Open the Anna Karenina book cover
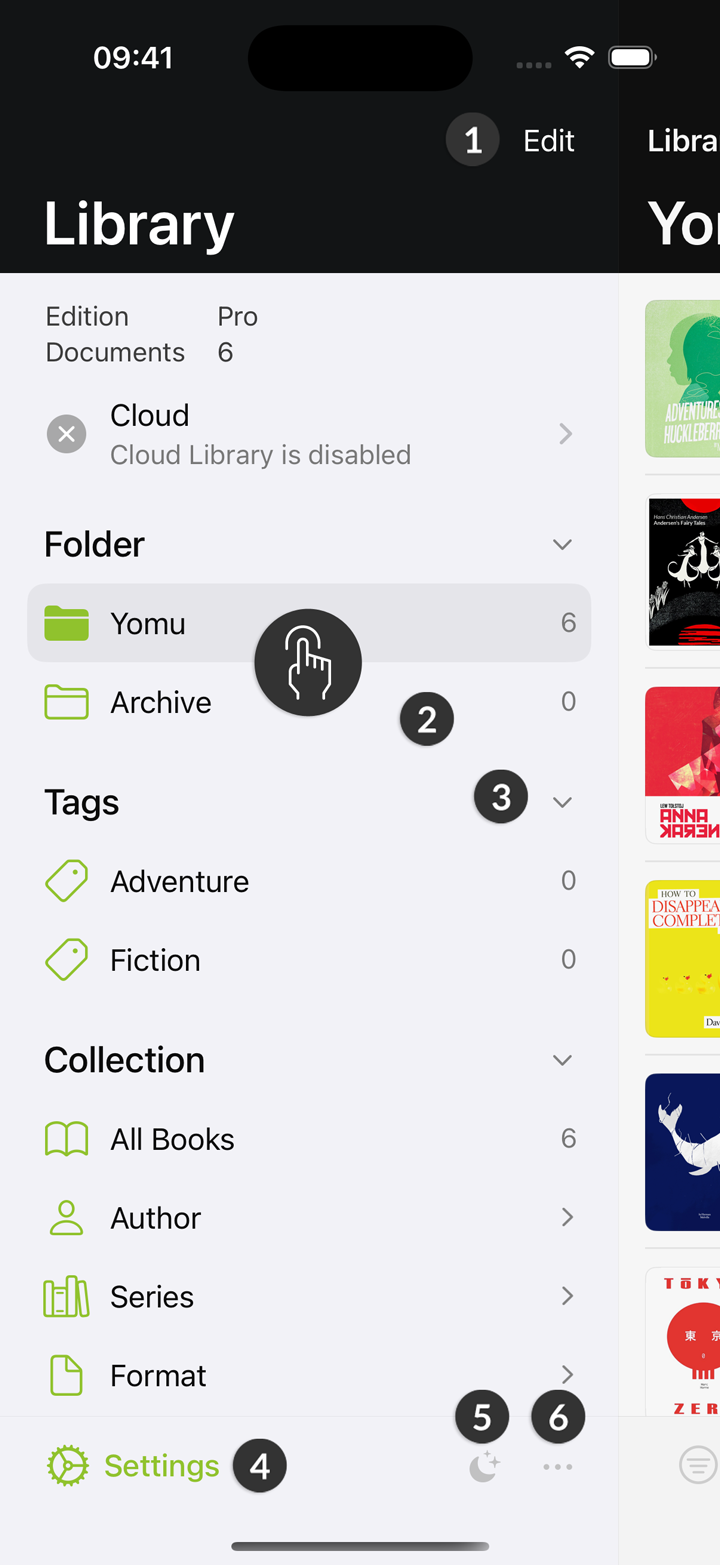720x1565 pixels. pos(682,765)
